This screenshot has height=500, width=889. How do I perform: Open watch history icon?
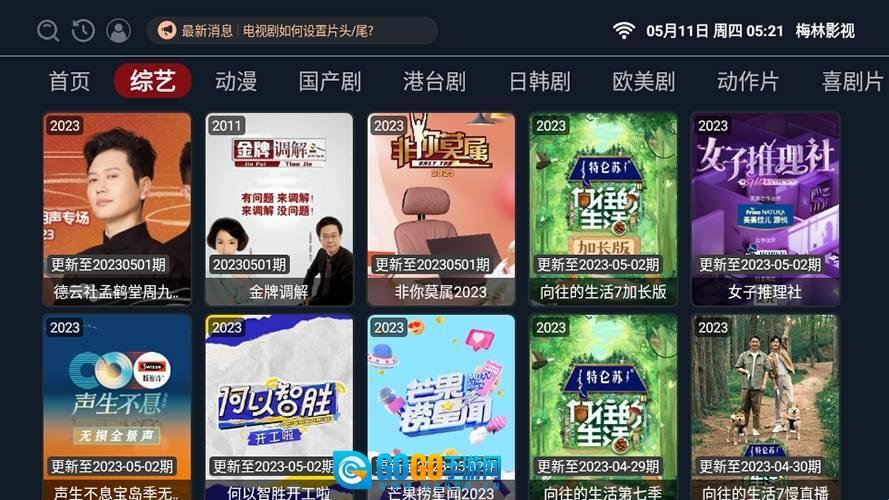pos(83,30)
